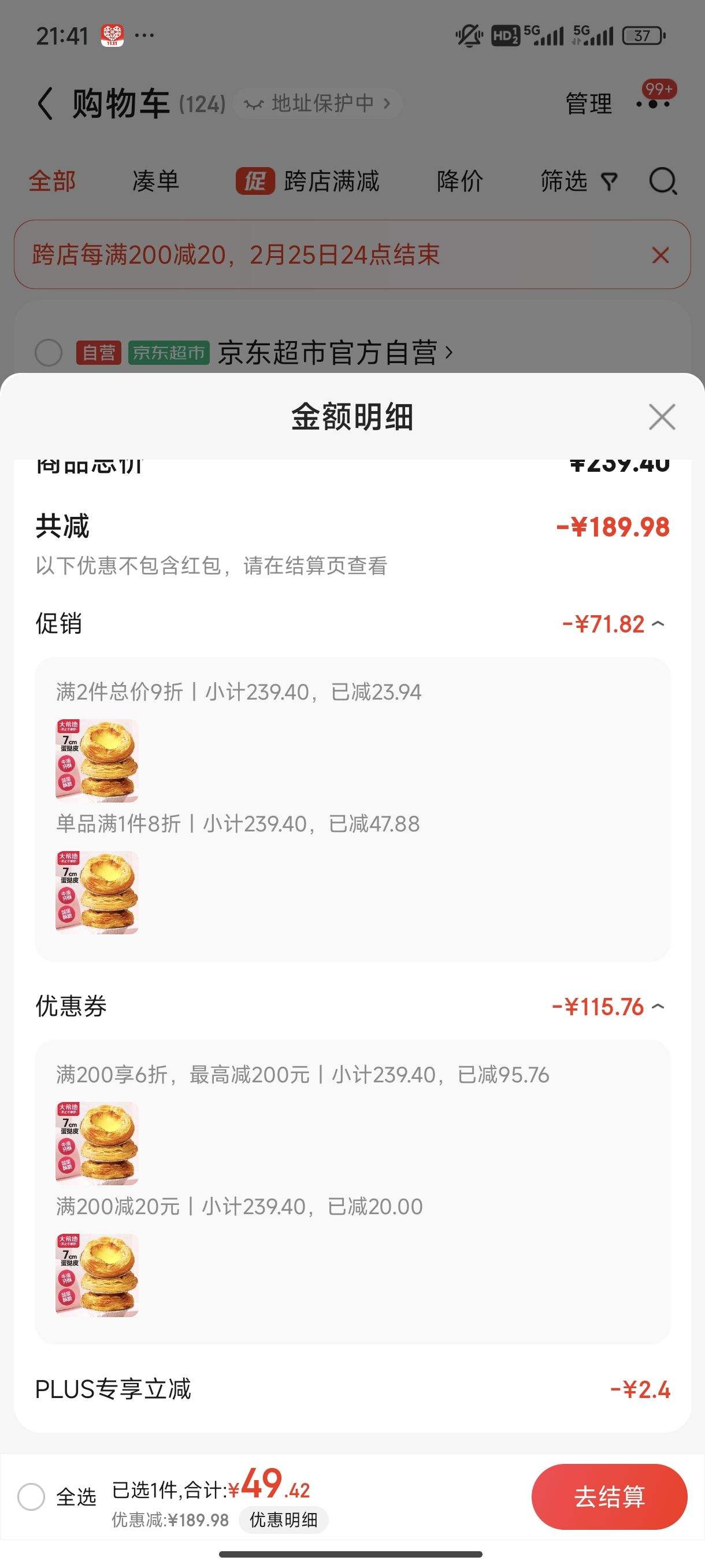Open the egg tart item under 满2件总价9折
This screenshot has width=705, height=1568.
pos(97,760)
